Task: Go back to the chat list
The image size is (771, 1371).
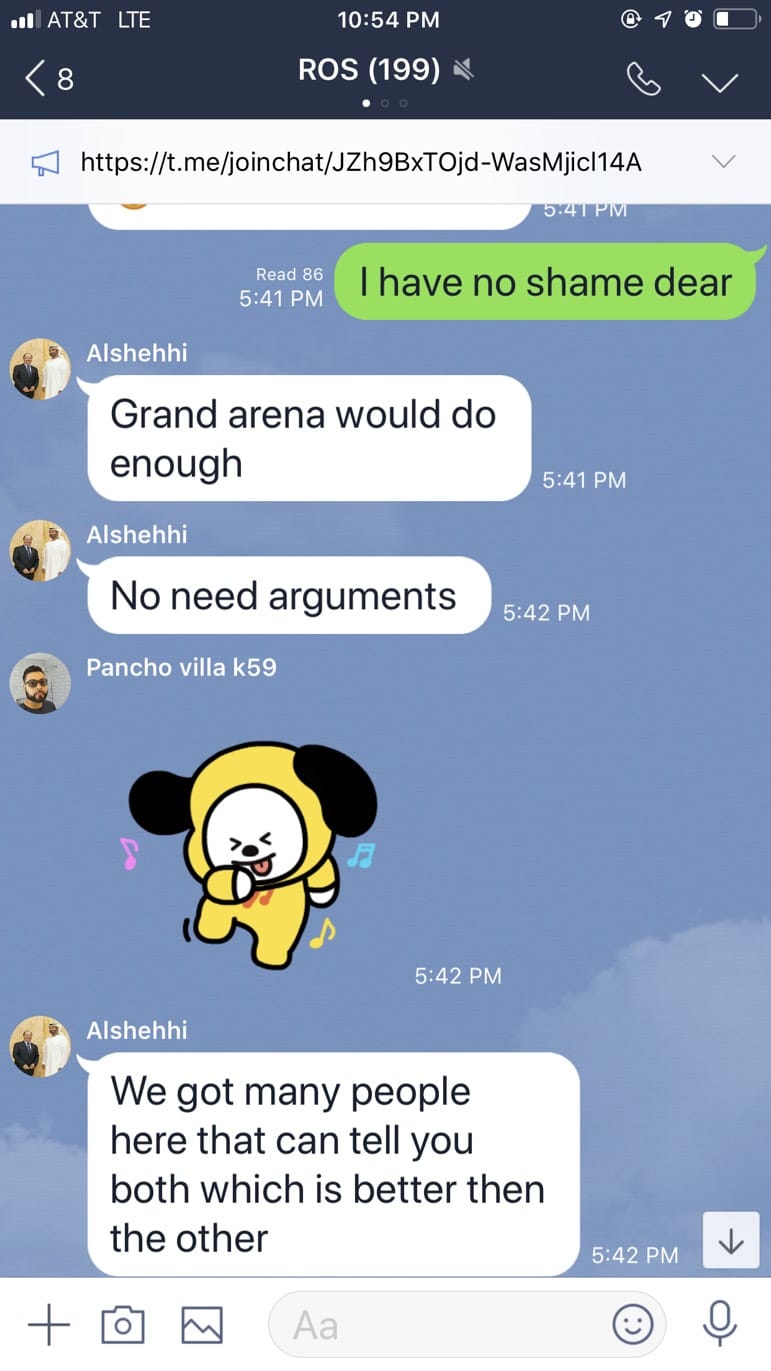Action: pos(49,79)
